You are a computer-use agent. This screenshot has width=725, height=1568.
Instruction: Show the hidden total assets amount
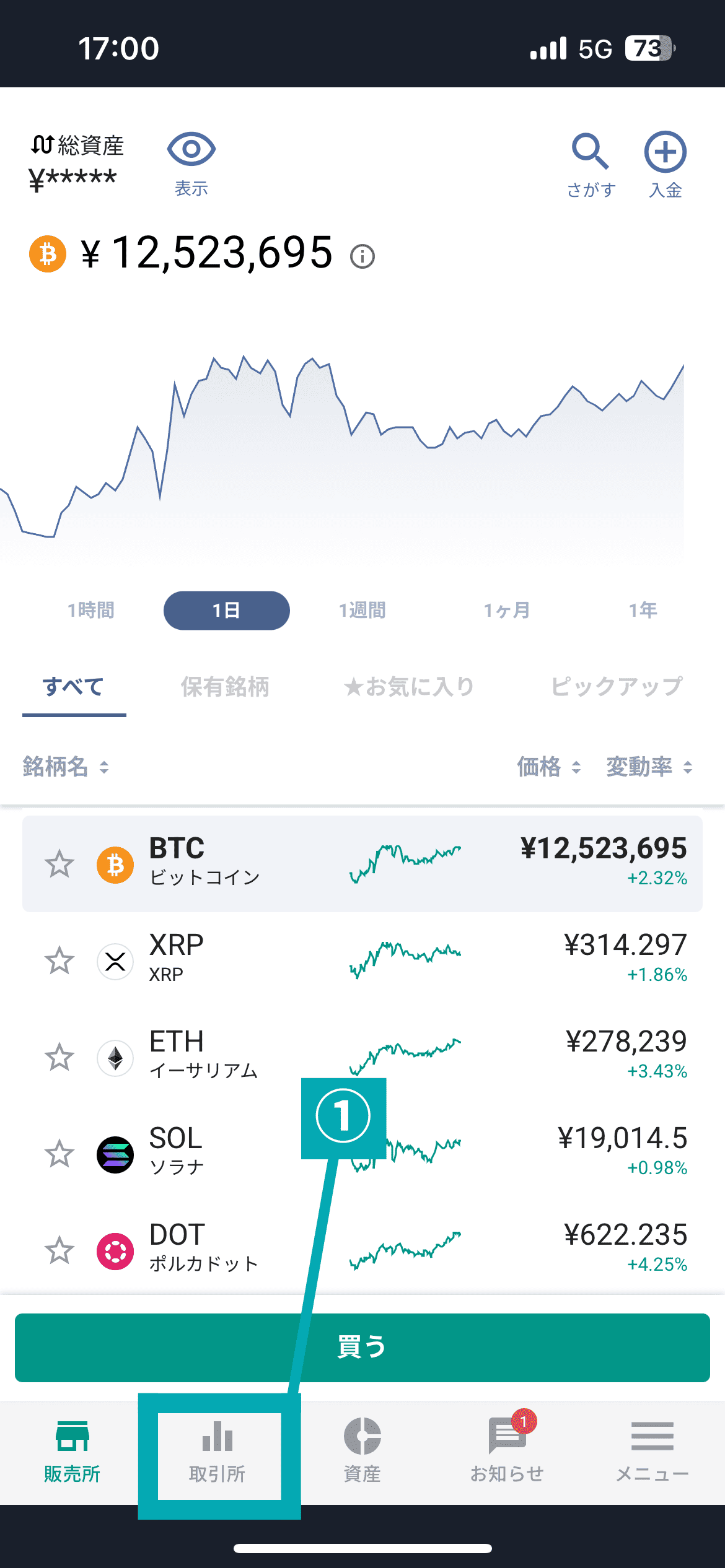[x=191, y=162]
